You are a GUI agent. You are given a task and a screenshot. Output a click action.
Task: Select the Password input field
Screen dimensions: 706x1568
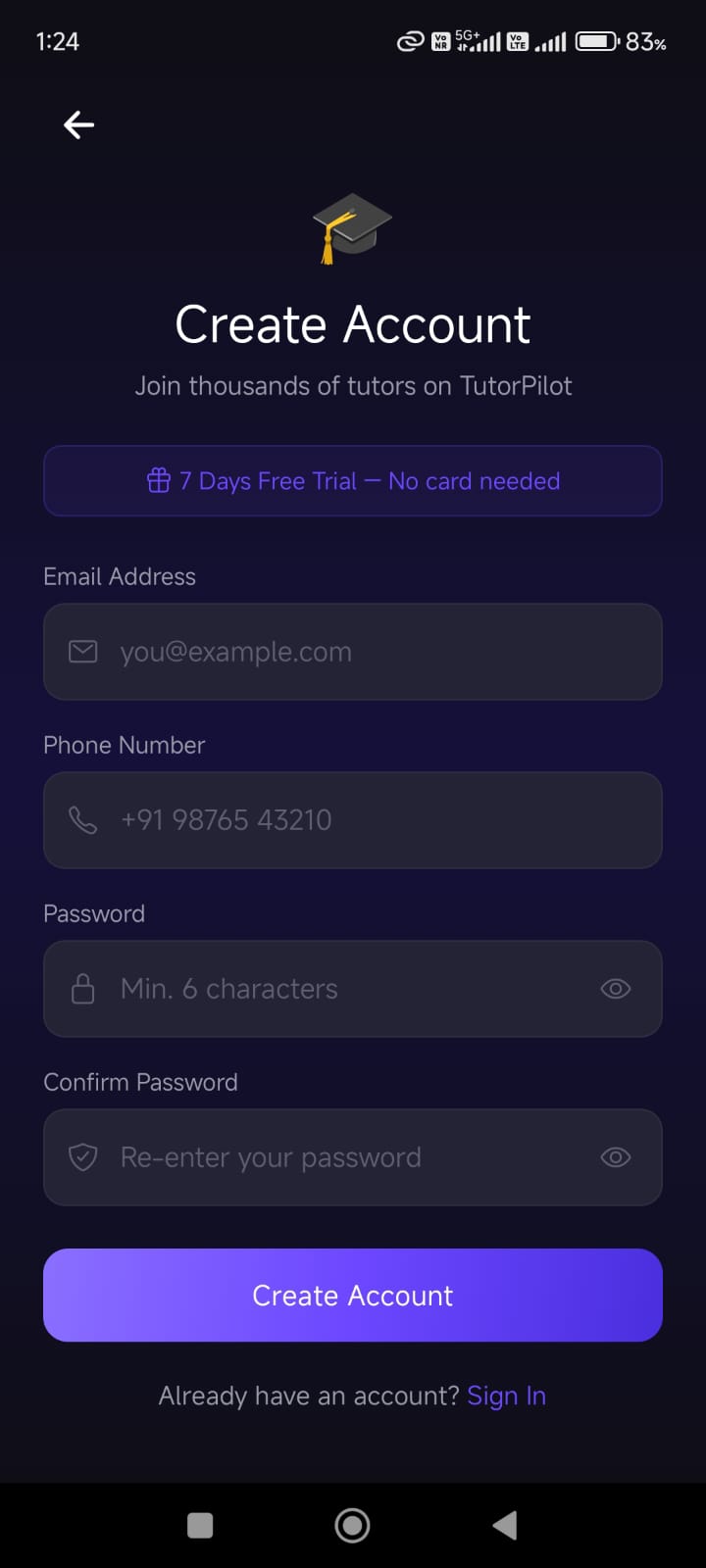pos(333,989)
